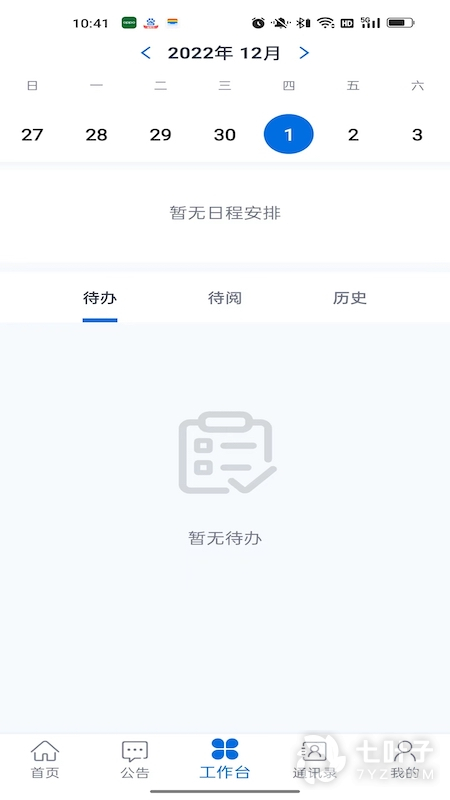Tap the highlighted date 1
The height and width of the screenshot is (800, 450).
coord(289,134)
